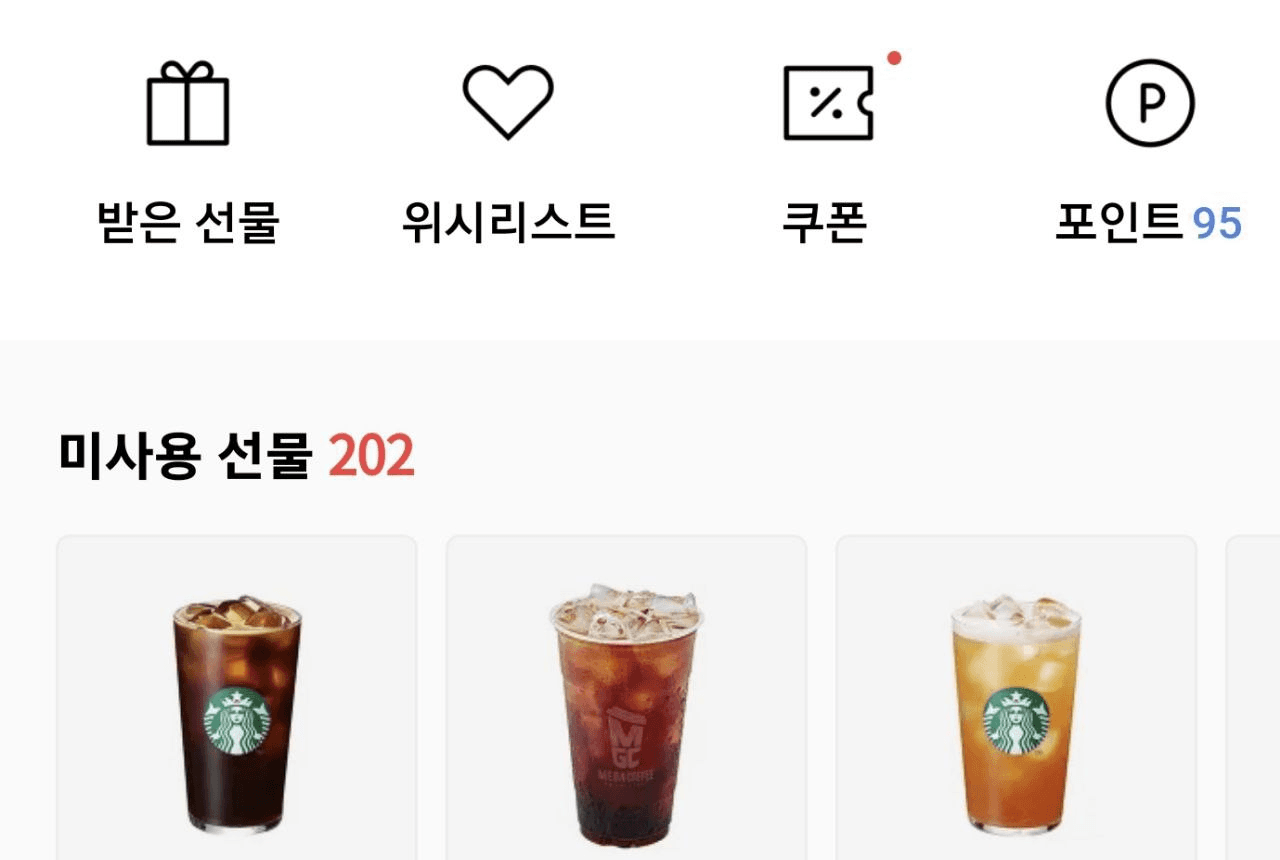The width and height of the screenshot is (1280, 860).
Task: Open 위시리스트 wishlist
Action: (x=508, y=150)
